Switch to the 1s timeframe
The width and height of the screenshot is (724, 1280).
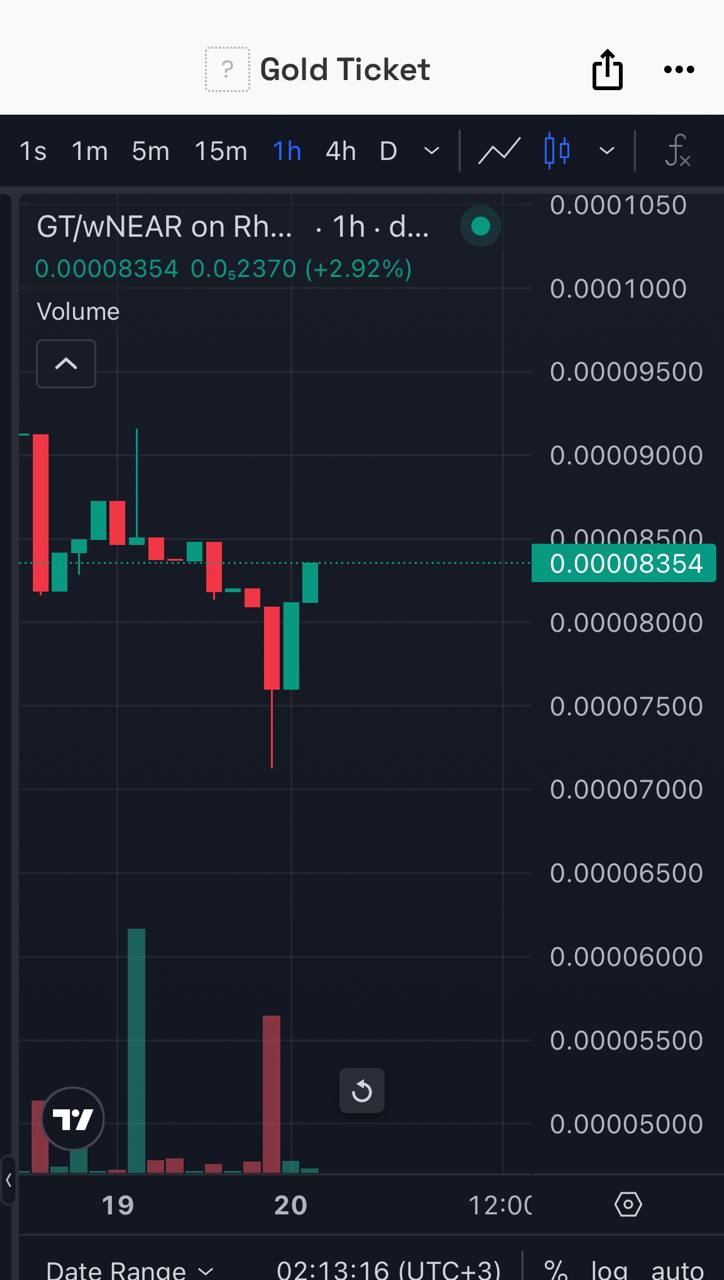[x=33, y=151]
